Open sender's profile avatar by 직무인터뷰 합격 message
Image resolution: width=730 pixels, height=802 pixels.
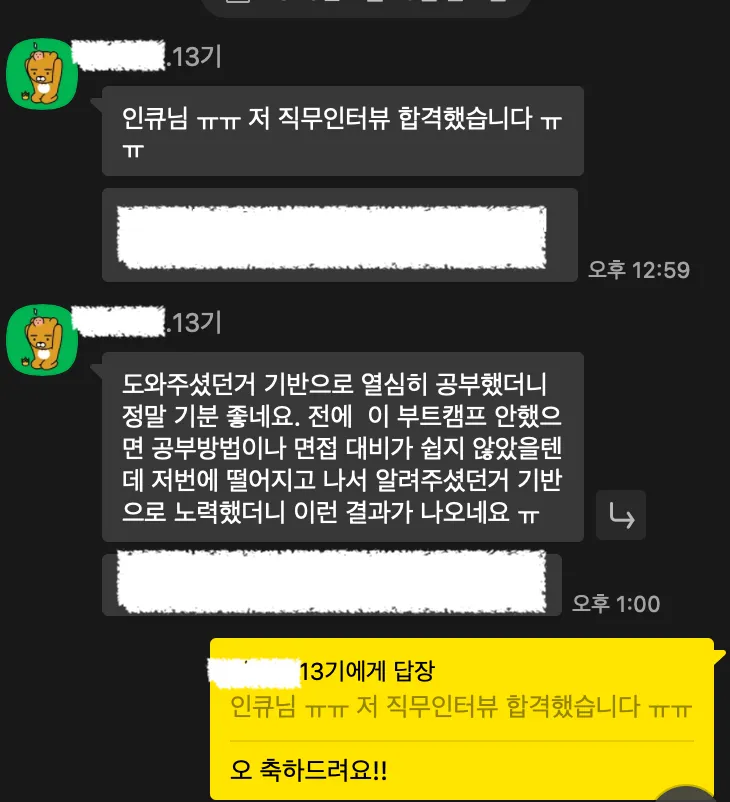click(x=42, y=73)
